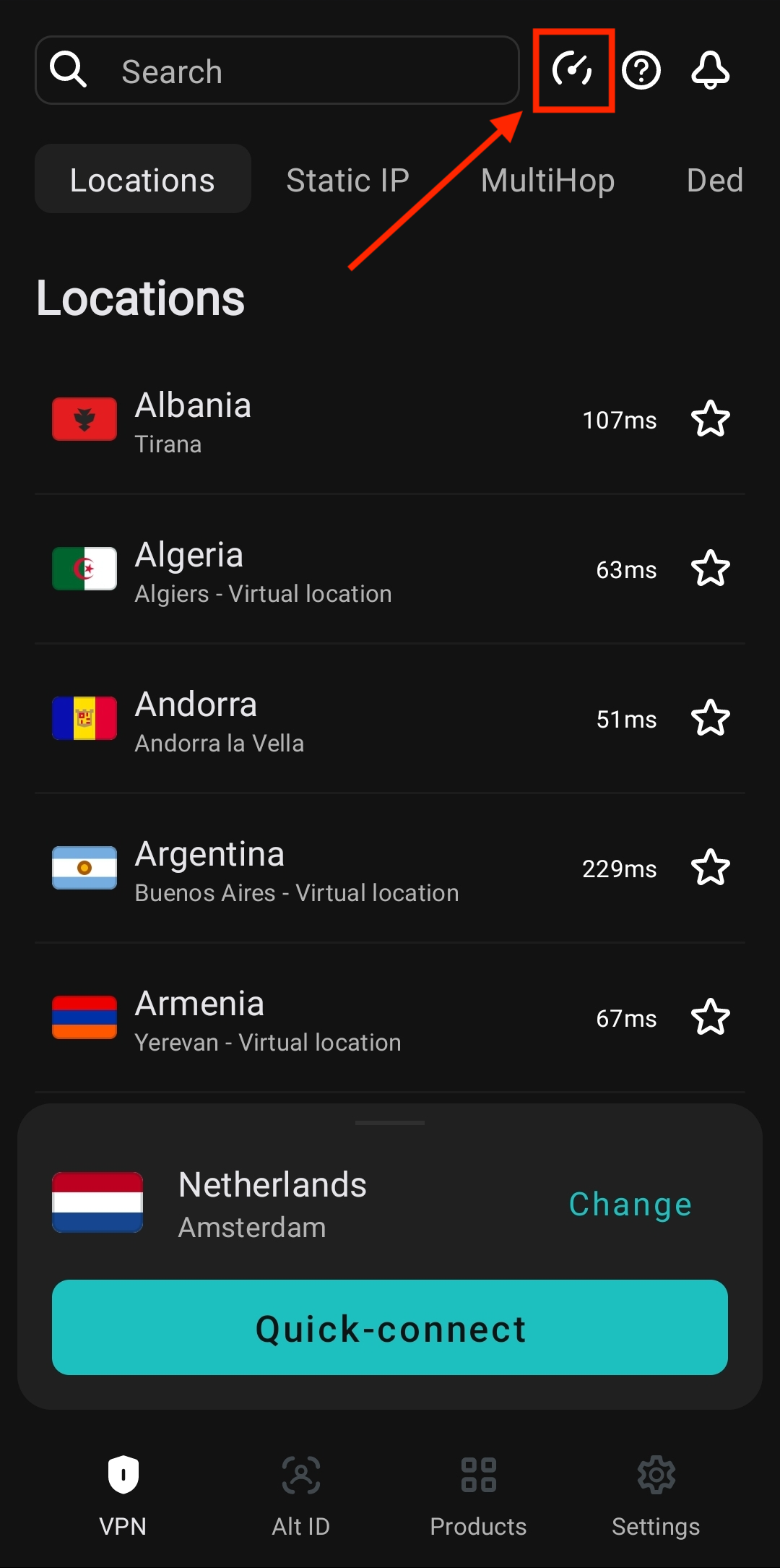Switch to the Static IP tab
The width and height of the screenshot is (780, 1568).
(x=347, y=179)
